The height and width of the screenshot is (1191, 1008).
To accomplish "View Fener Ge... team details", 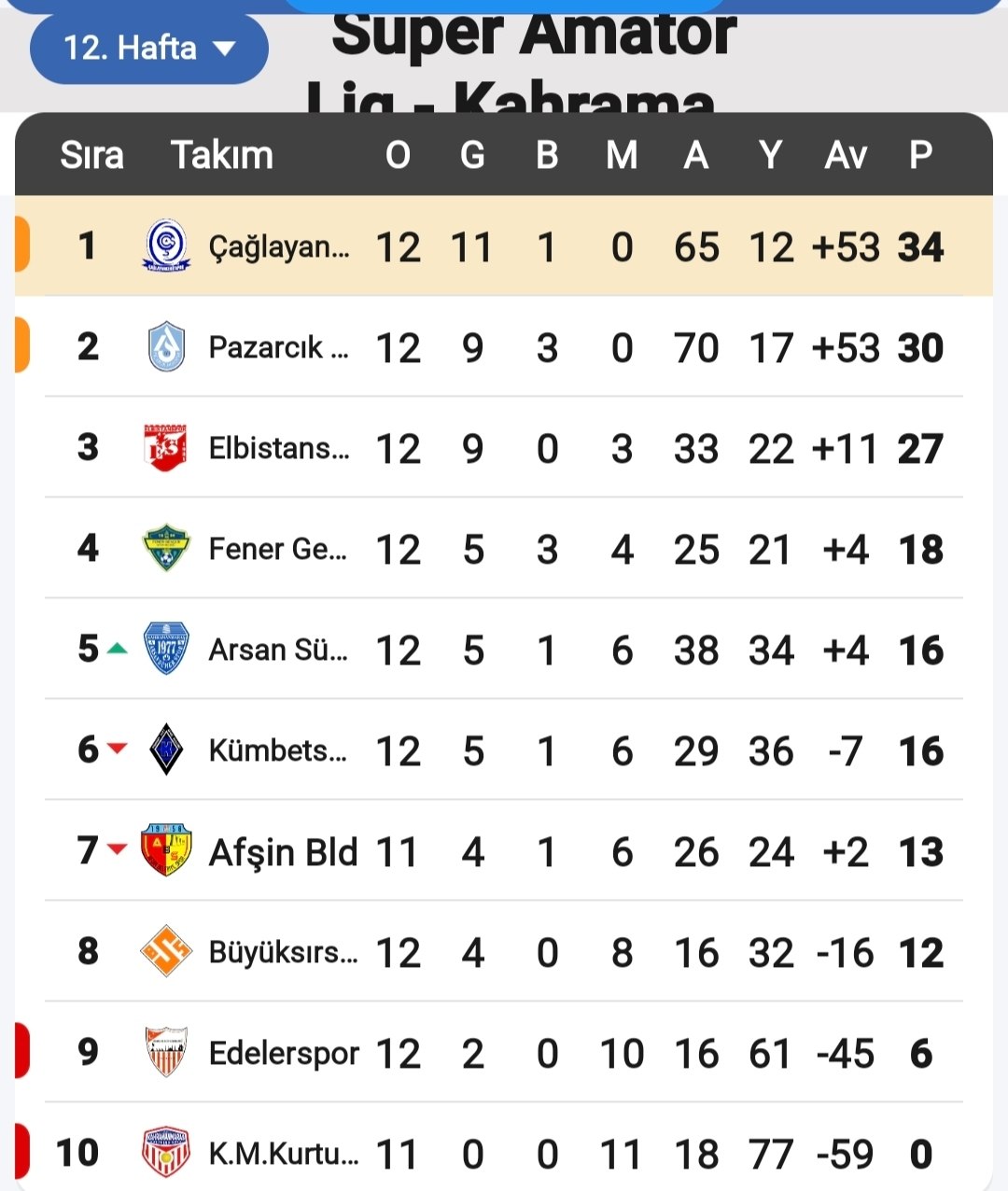I will 278,549.
